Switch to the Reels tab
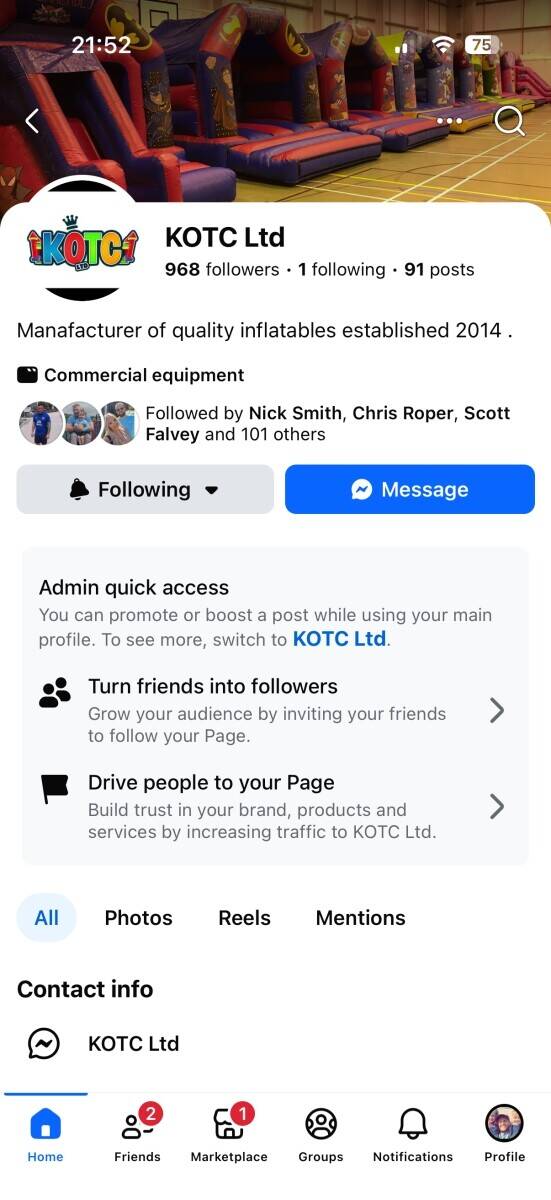Image resolution: width=551 pixels, height=1200 pixels. [245, 918]
